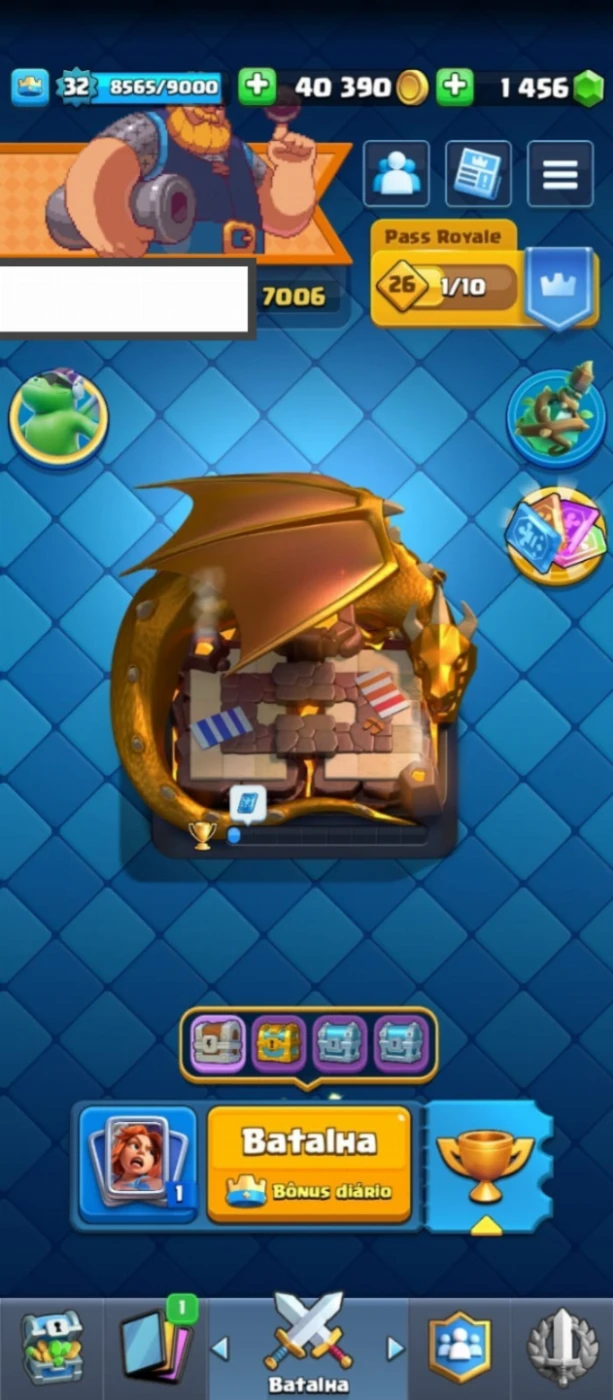Open the plant tower event icon

(x=556, y=415)
